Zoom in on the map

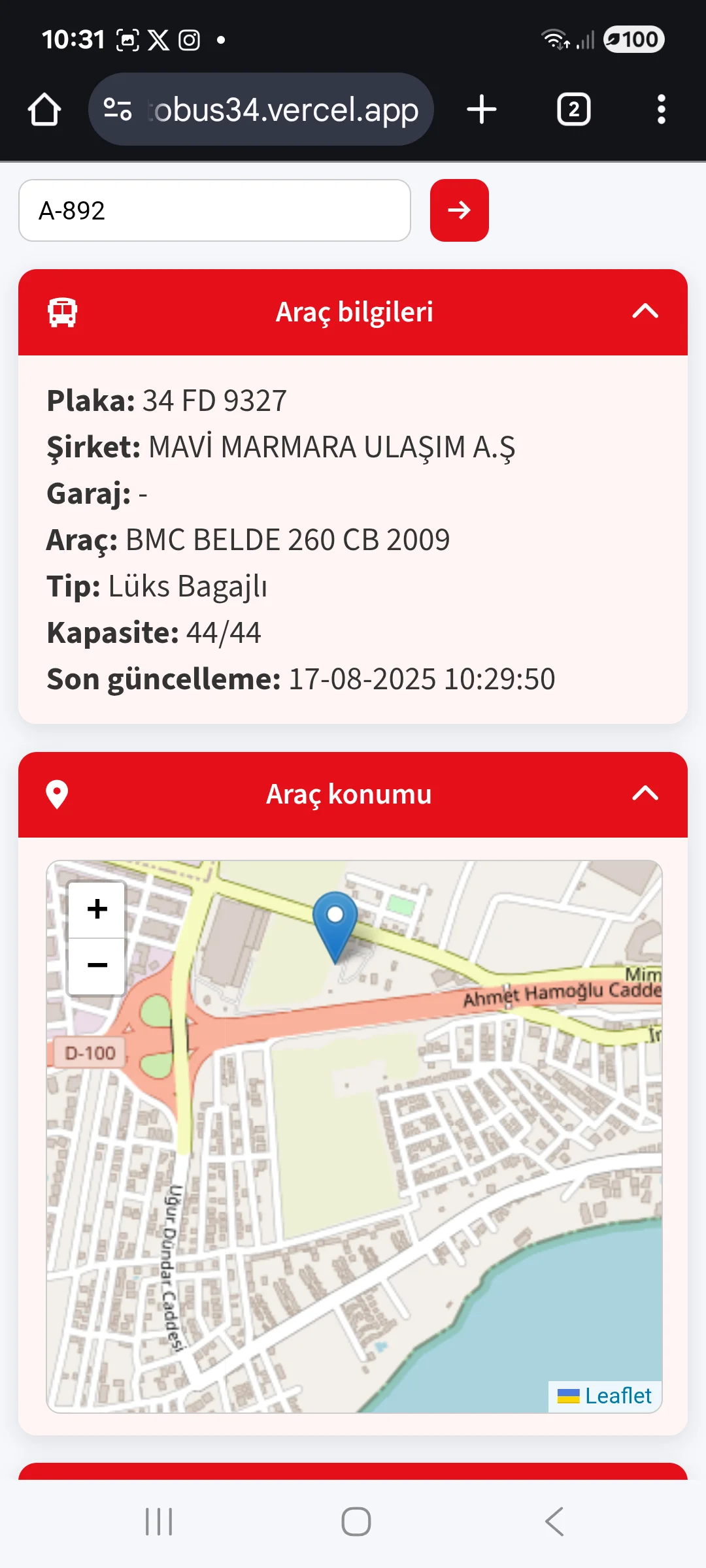pyautogui.click(x=97, y=909)
